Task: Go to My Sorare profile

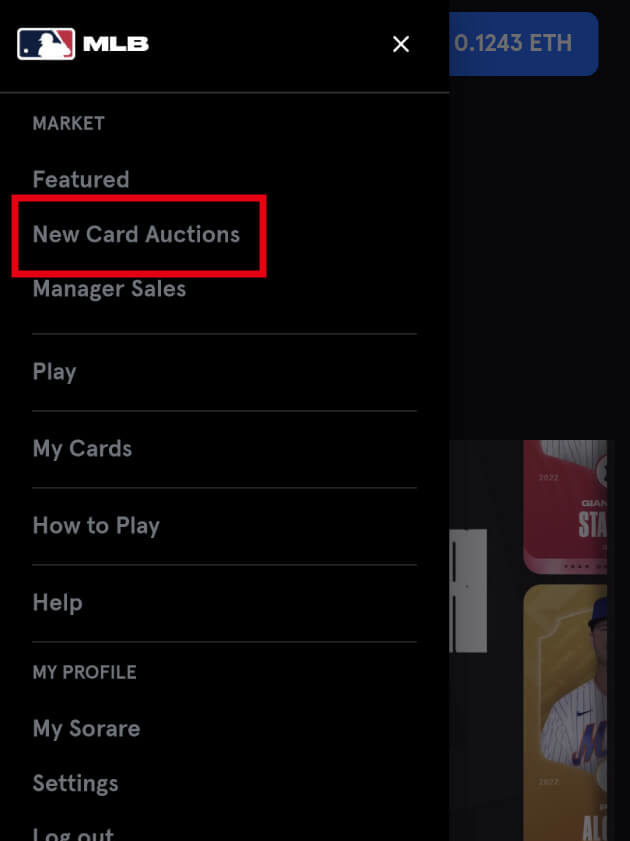Action: click(x=86, y=729)
